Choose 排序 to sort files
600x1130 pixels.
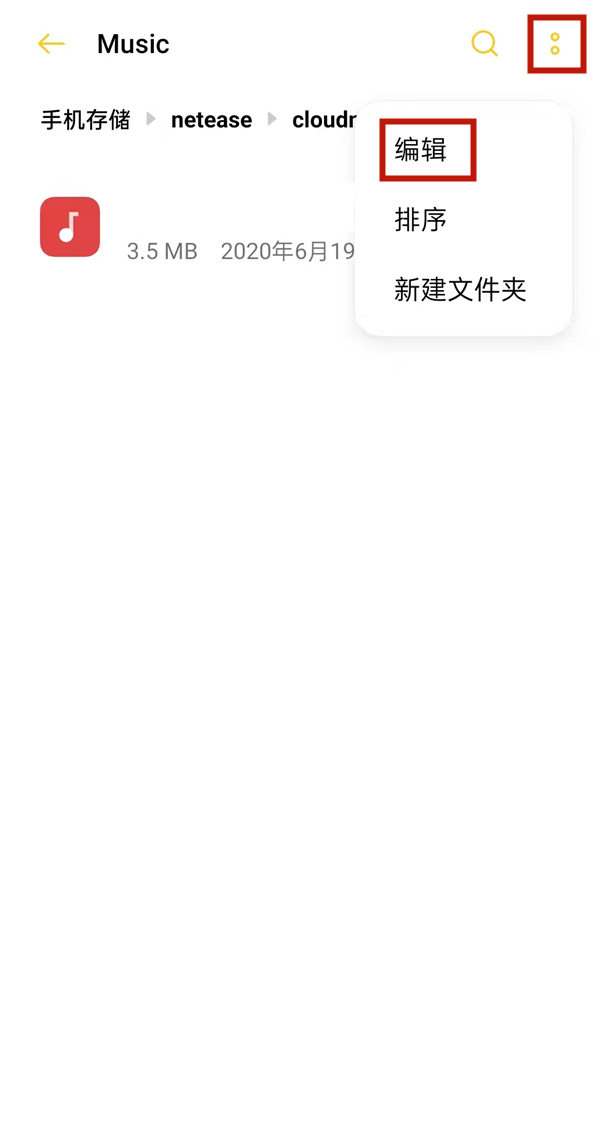coord(421,220)
